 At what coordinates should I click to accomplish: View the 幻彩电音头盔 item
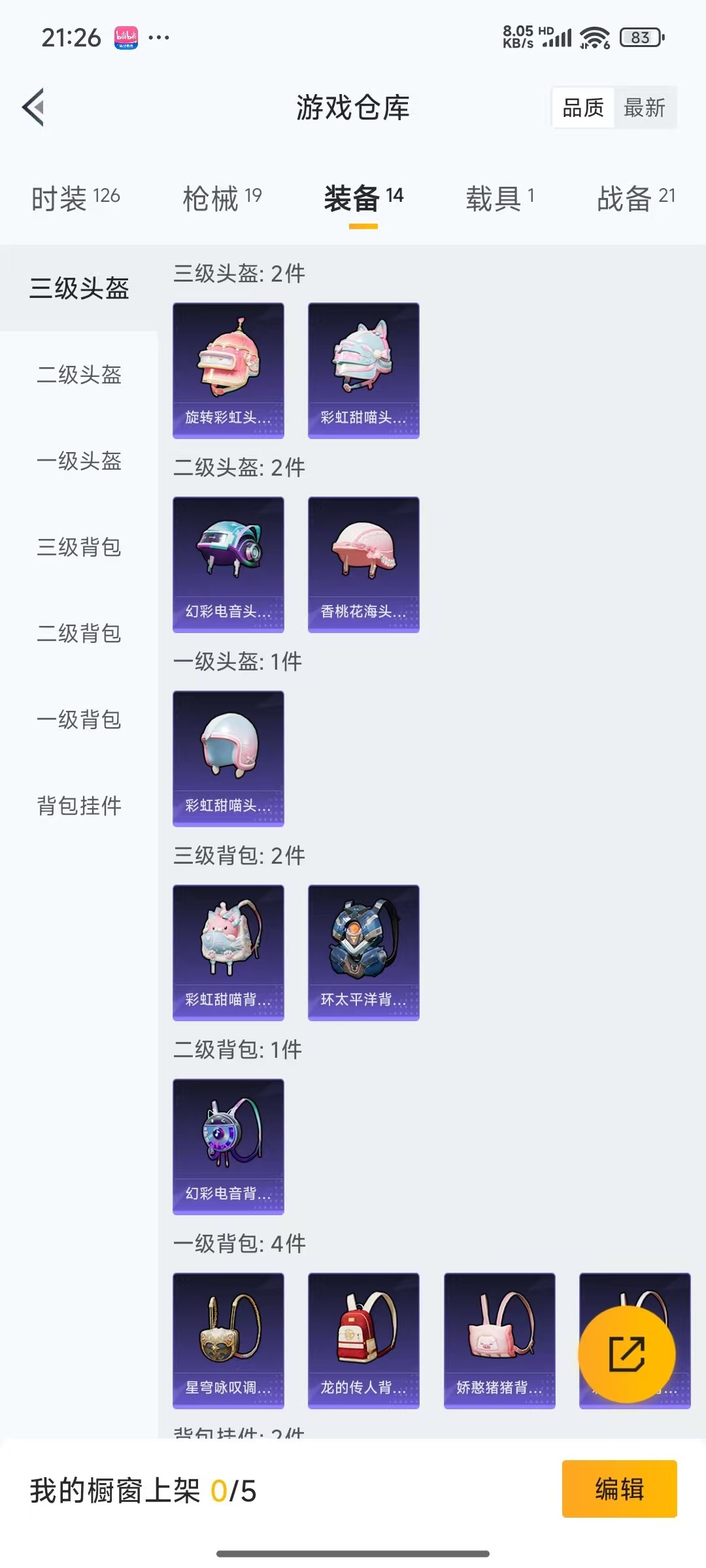[228, 564]
